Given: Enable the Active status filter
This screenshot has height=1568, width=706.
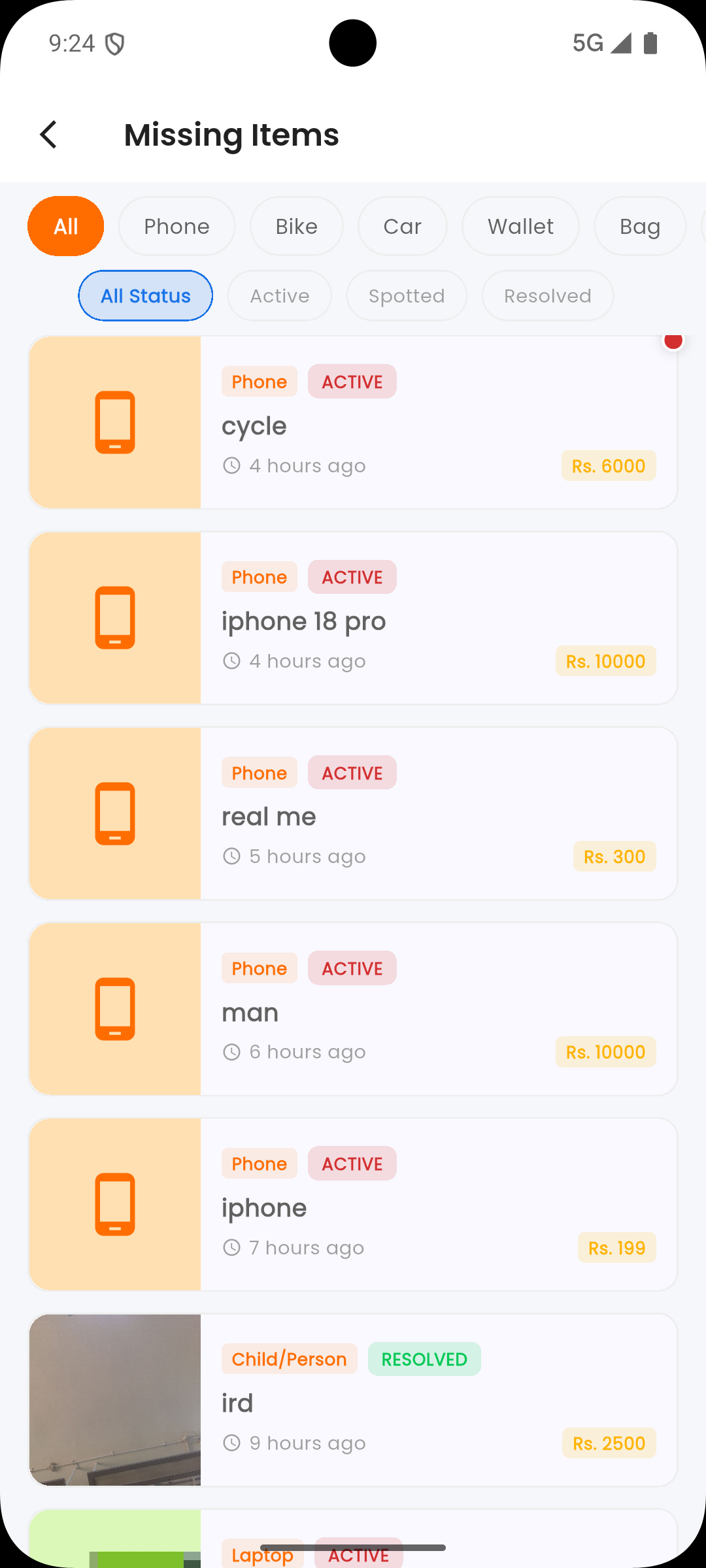Looking at the screenshot, I should pyautogui.click(x=279, y=295).
